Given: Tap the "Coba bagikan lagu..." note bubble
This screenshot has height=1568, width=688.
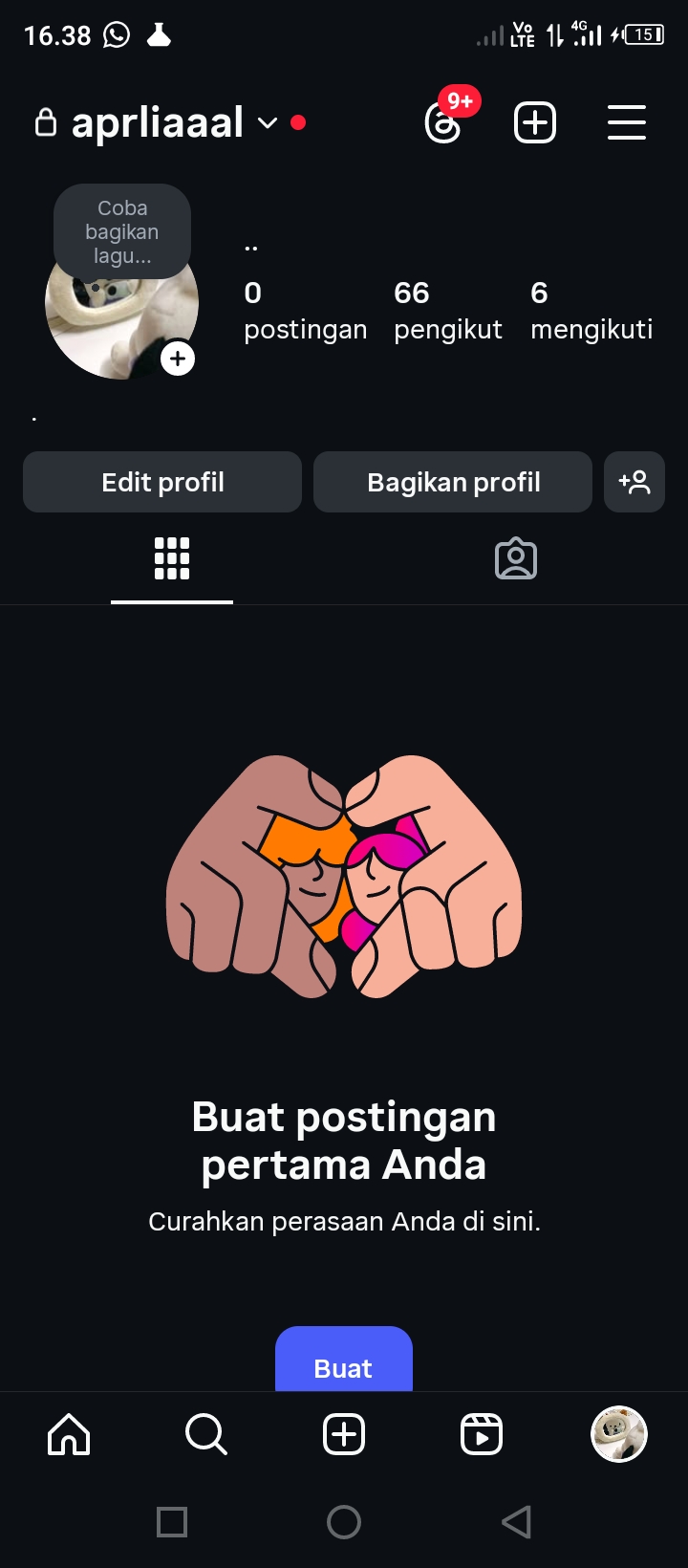Looking at the screenshot, I should tap(122, 231).
